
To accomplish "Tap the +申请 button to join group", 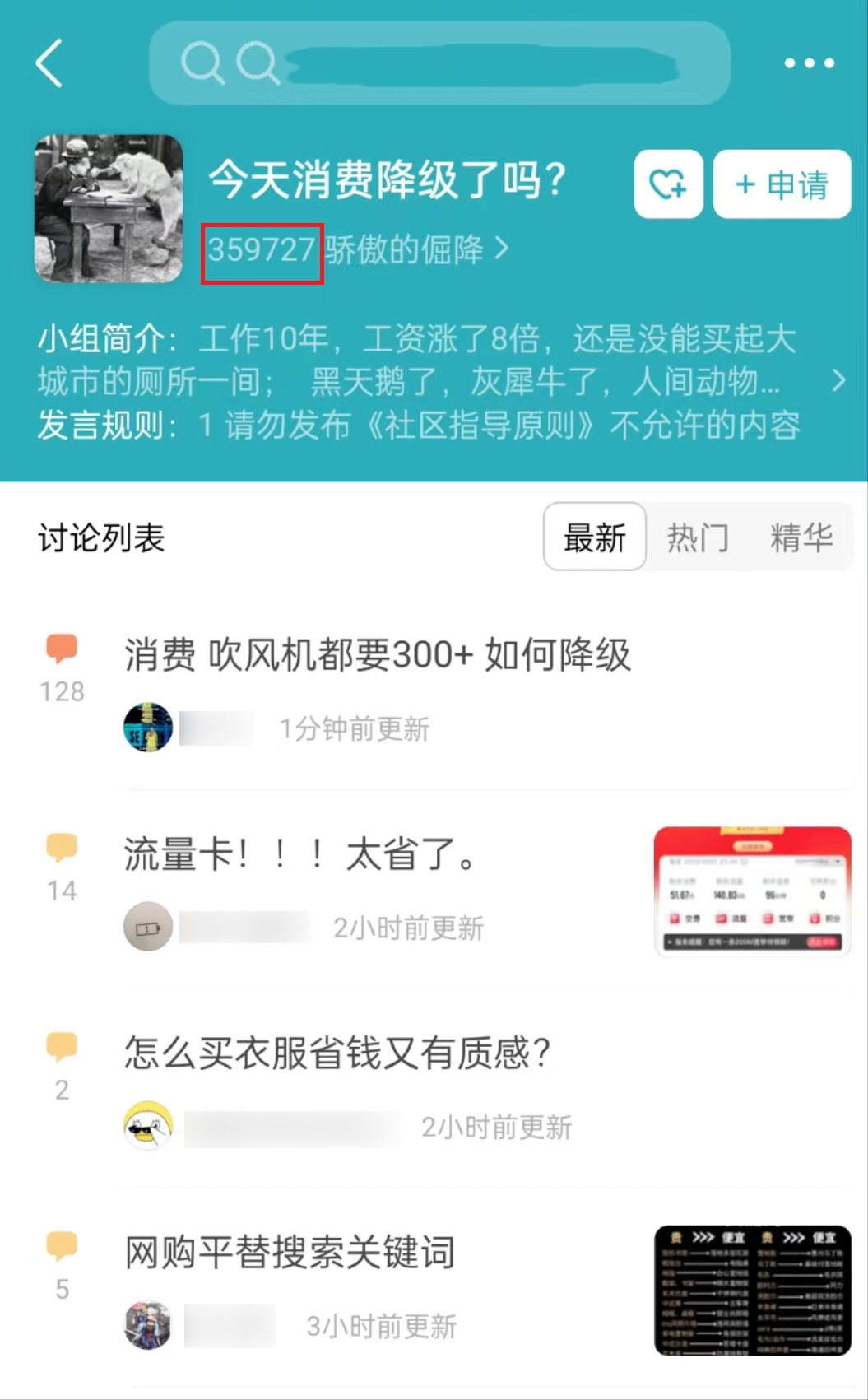I will pyautogui.click(x=780, y=185).
